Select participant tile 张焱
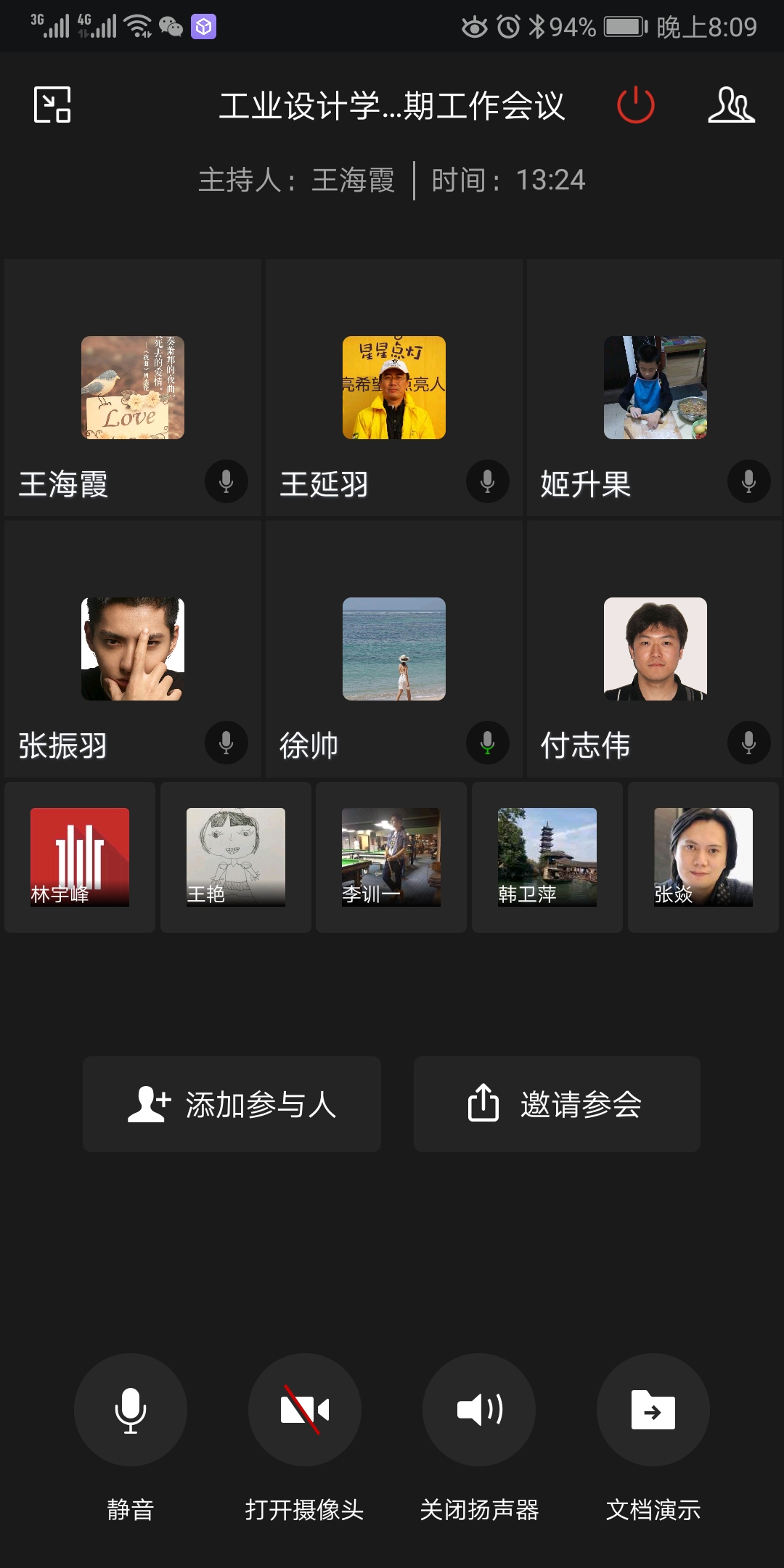This screenshot has width=784, height=1568. point(703,857)
